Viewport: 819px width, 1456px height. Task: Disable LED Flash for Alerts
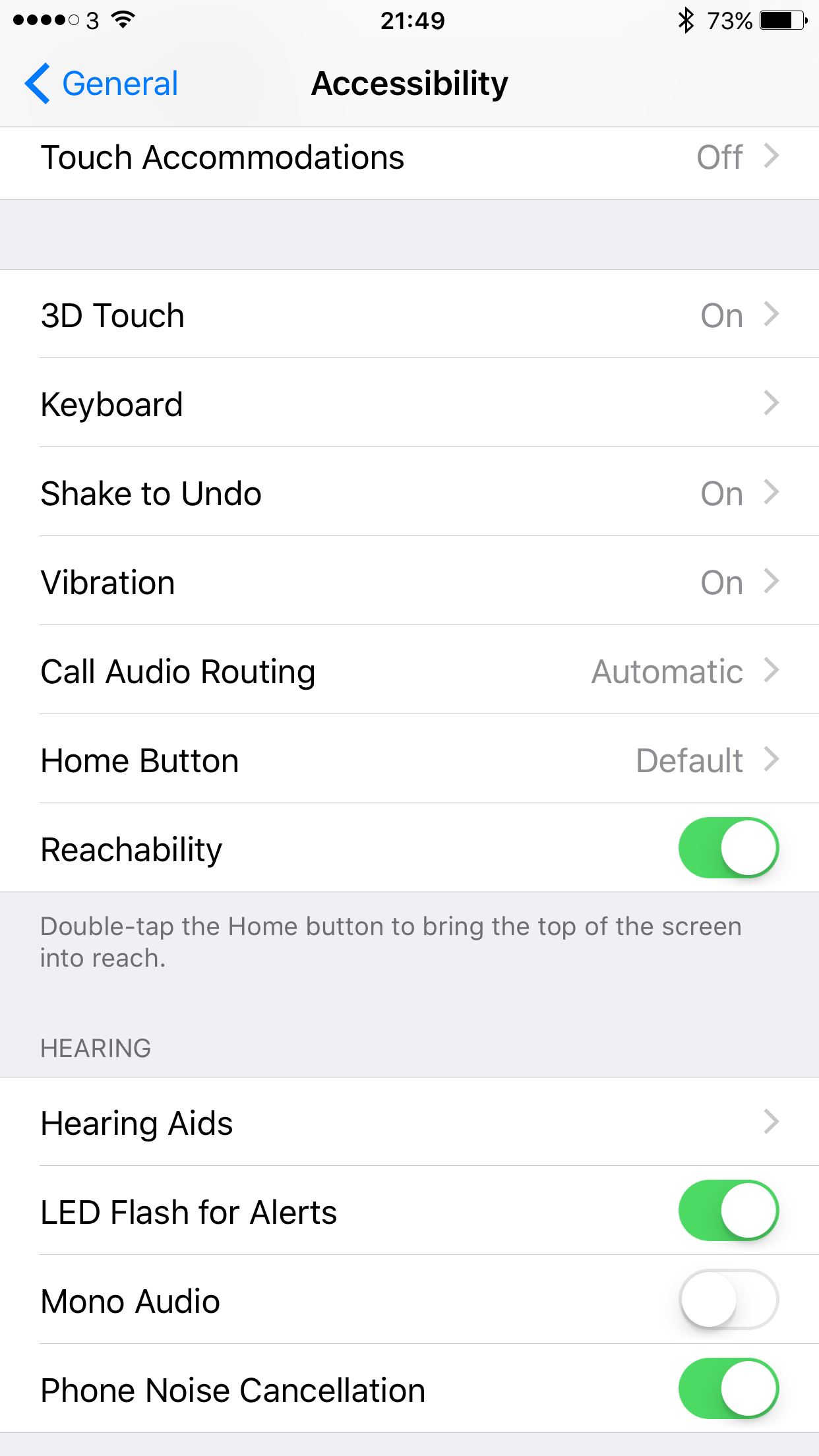point(728,1211)
